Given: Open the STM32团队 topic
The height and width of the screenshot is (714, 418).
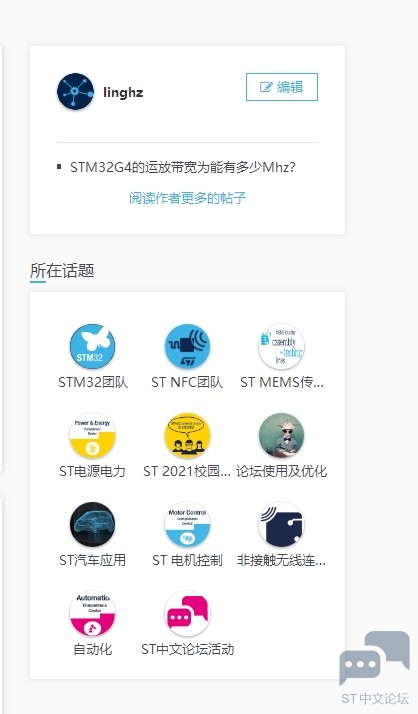Looking at the screenshot, I should click(92, 357).
